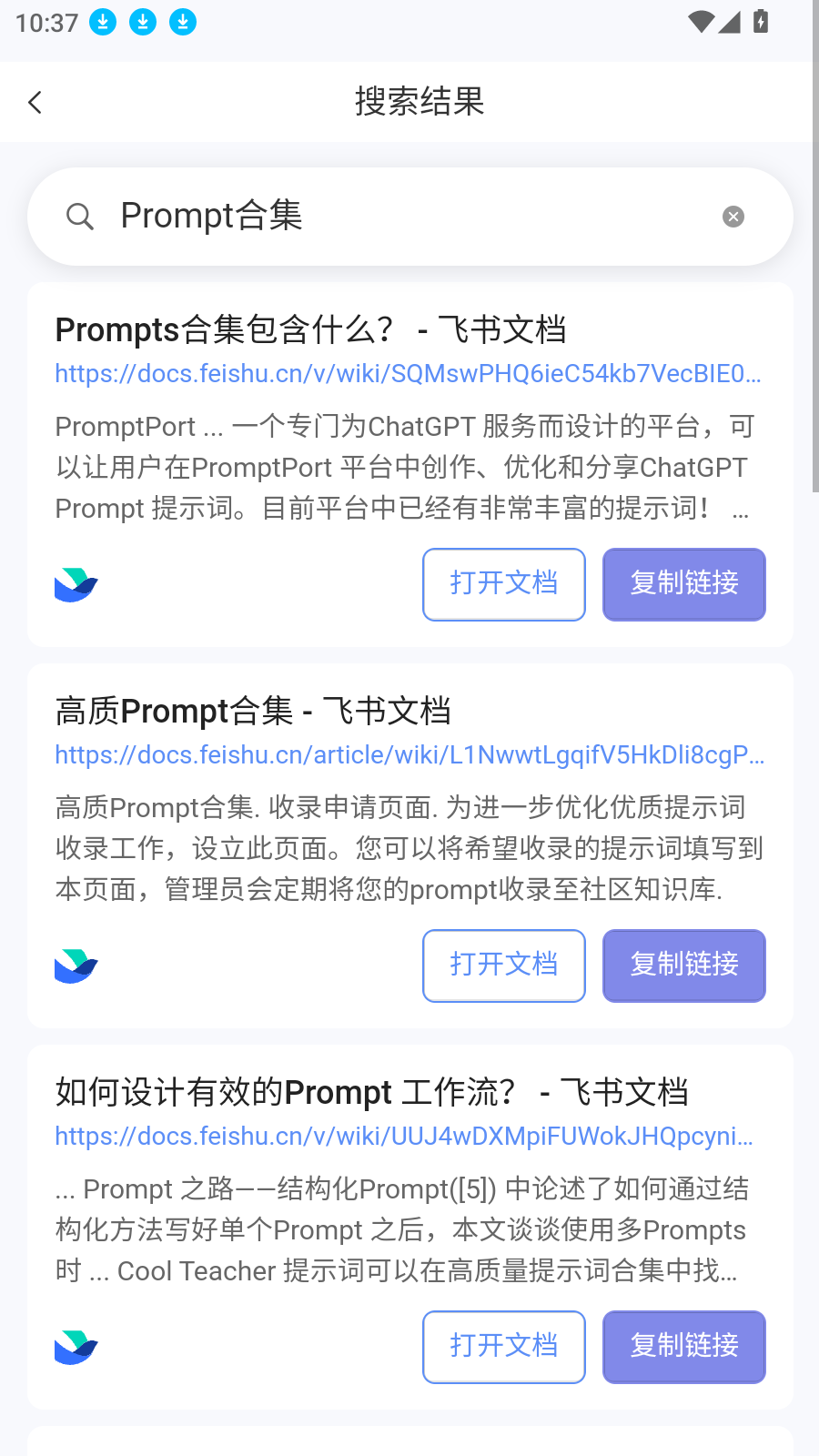Image resolution: width=819 pixels, height=1456 pixels.
Task: Tap 打开文档 for 如何设计有效的Prompt 工作流
Action: coord(503,1347)
